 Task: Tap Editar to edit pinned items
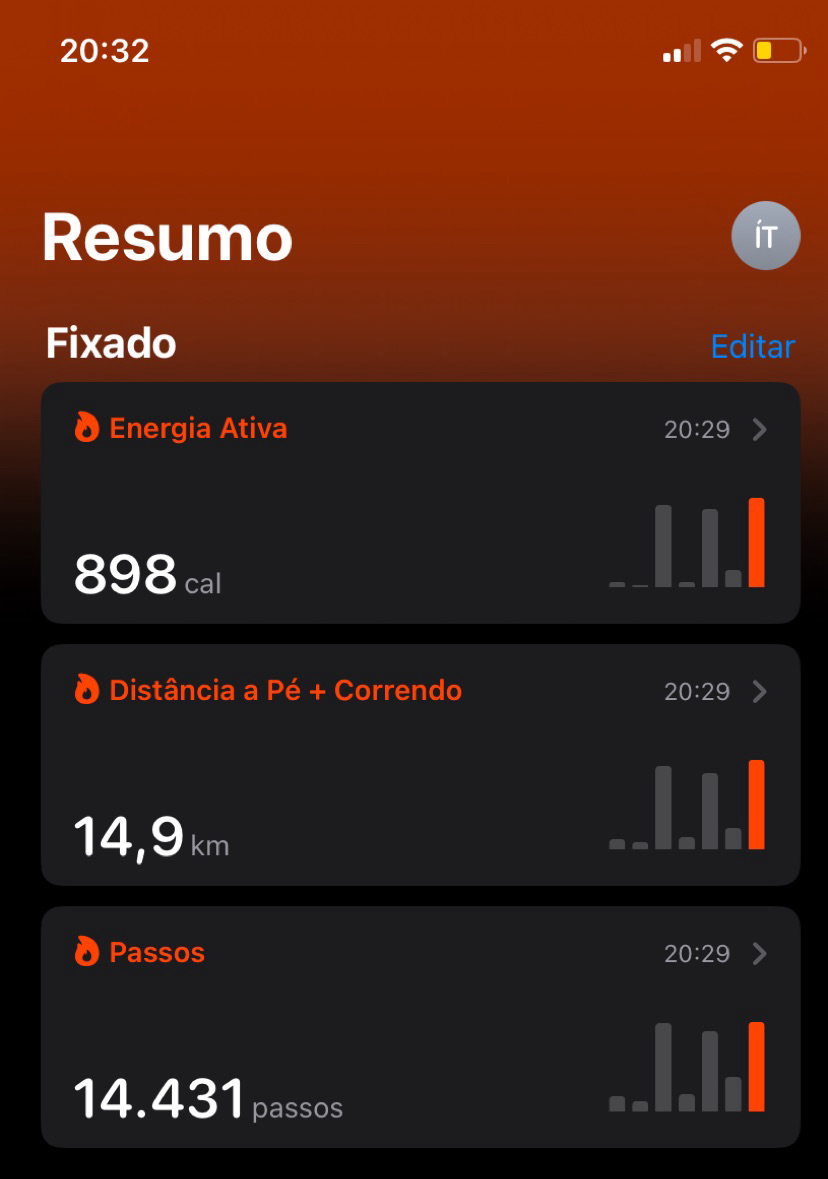(x=752, y=346)
